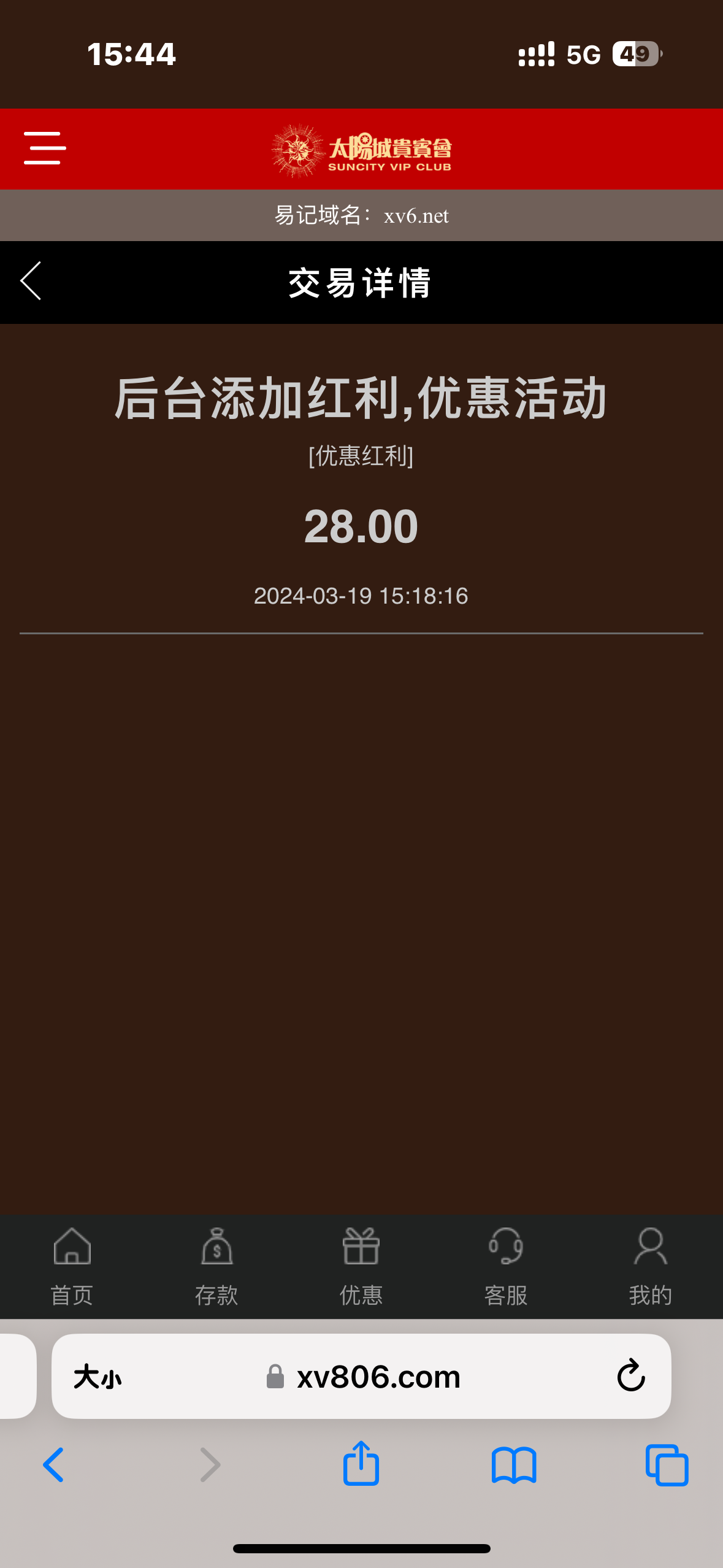Viewport: 723px width, 1568px height.
Task: Contact 客服 customer service
Action: click(506, 1266)
